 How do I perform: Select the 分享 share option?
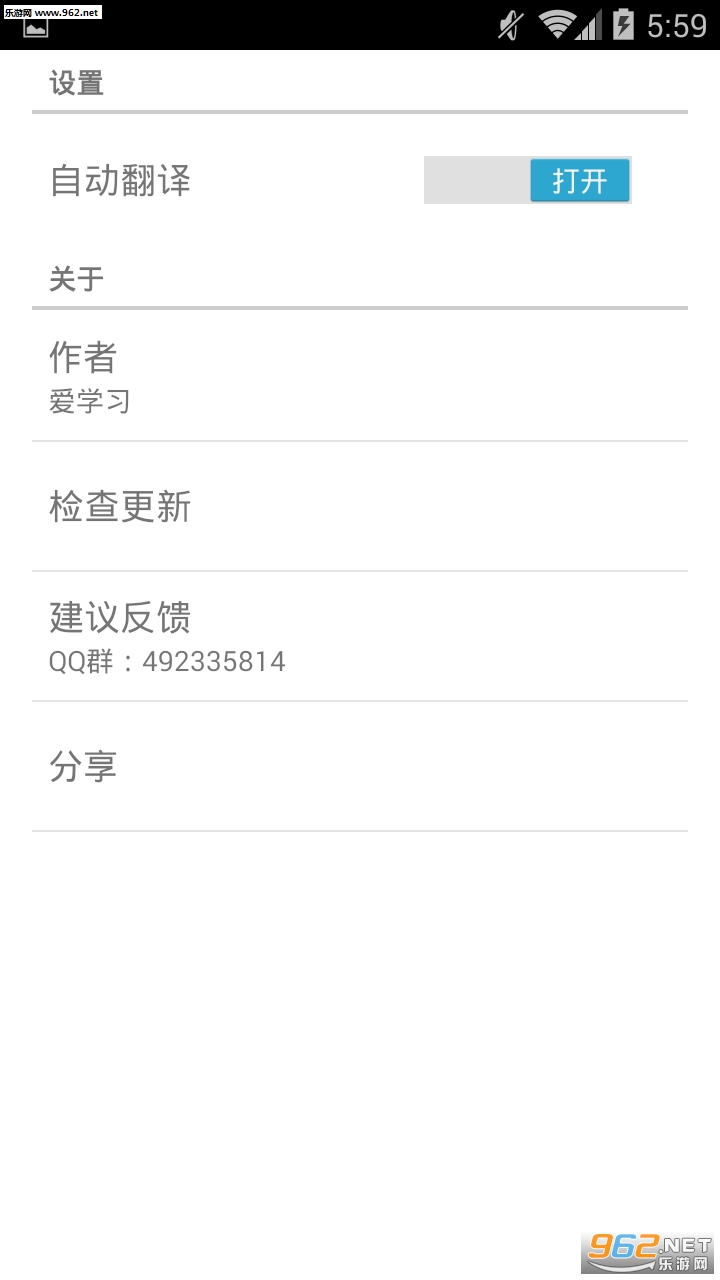[x=360, y=766]
